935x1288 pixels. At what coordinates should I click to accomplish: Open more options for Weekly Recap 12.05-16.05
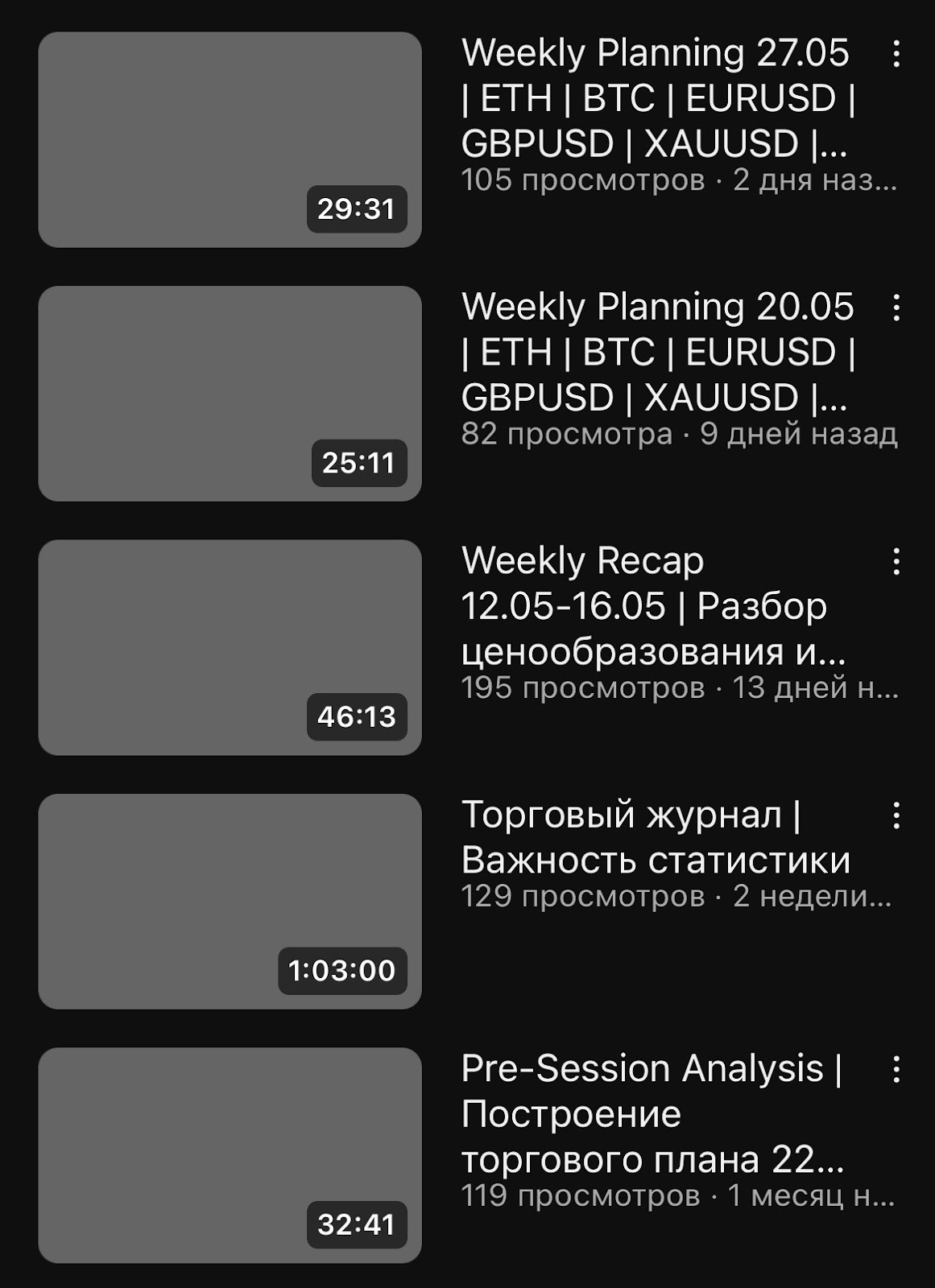pyautogui.click(x=896, y=562)
